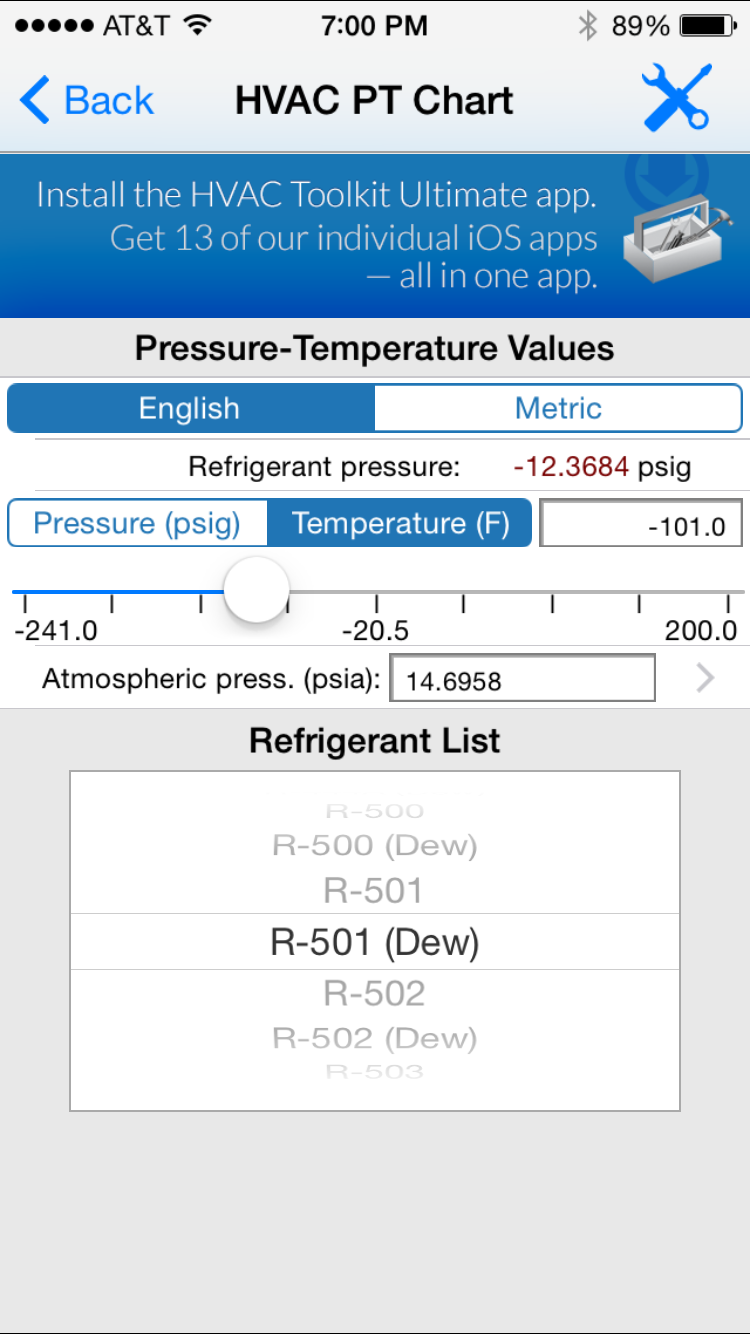Edit the atmospheric pressure field
This screenshot has height=1334, width=750.
(x=522, y=678)
